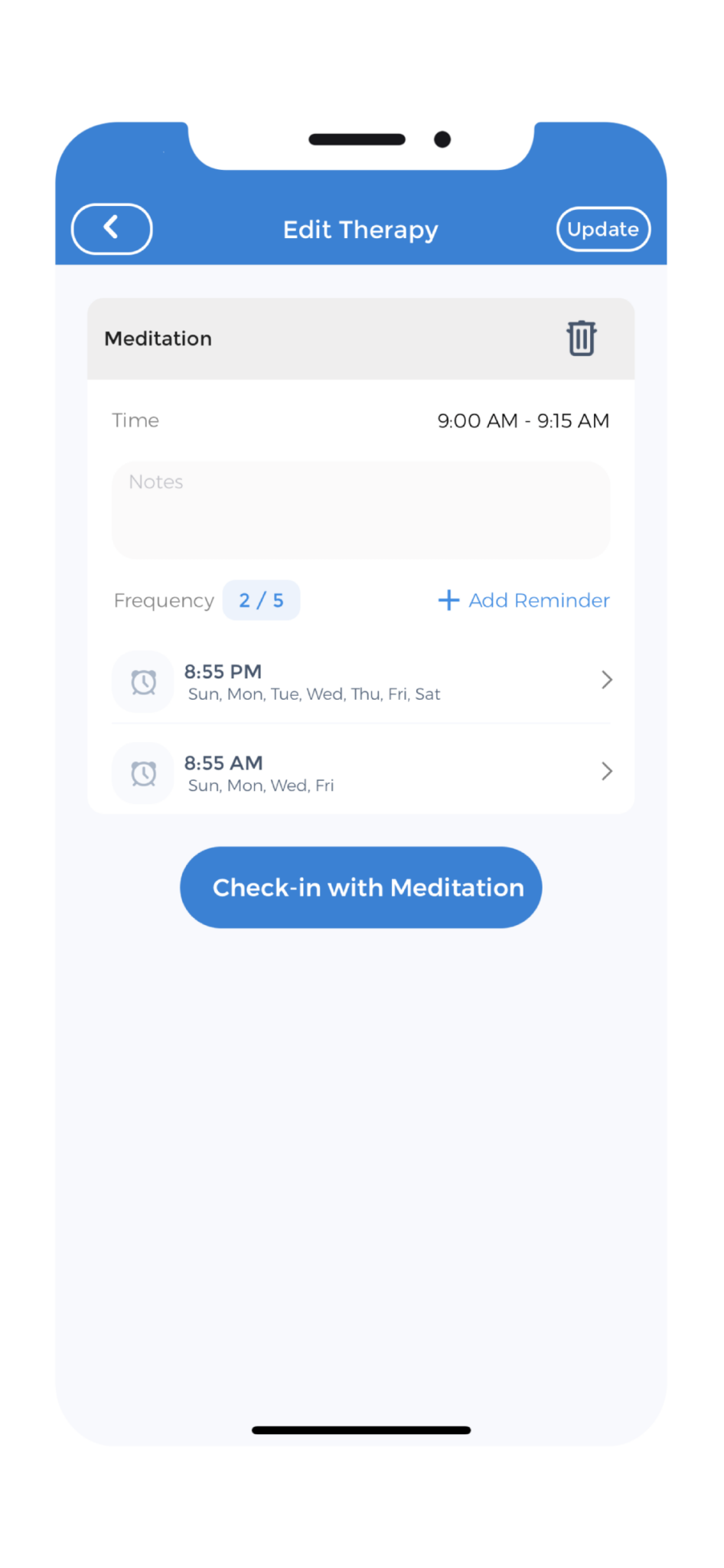Edit the 9:00 AM - 9:15 AM time
724x1568 pixels.
[x=523, y=420]
